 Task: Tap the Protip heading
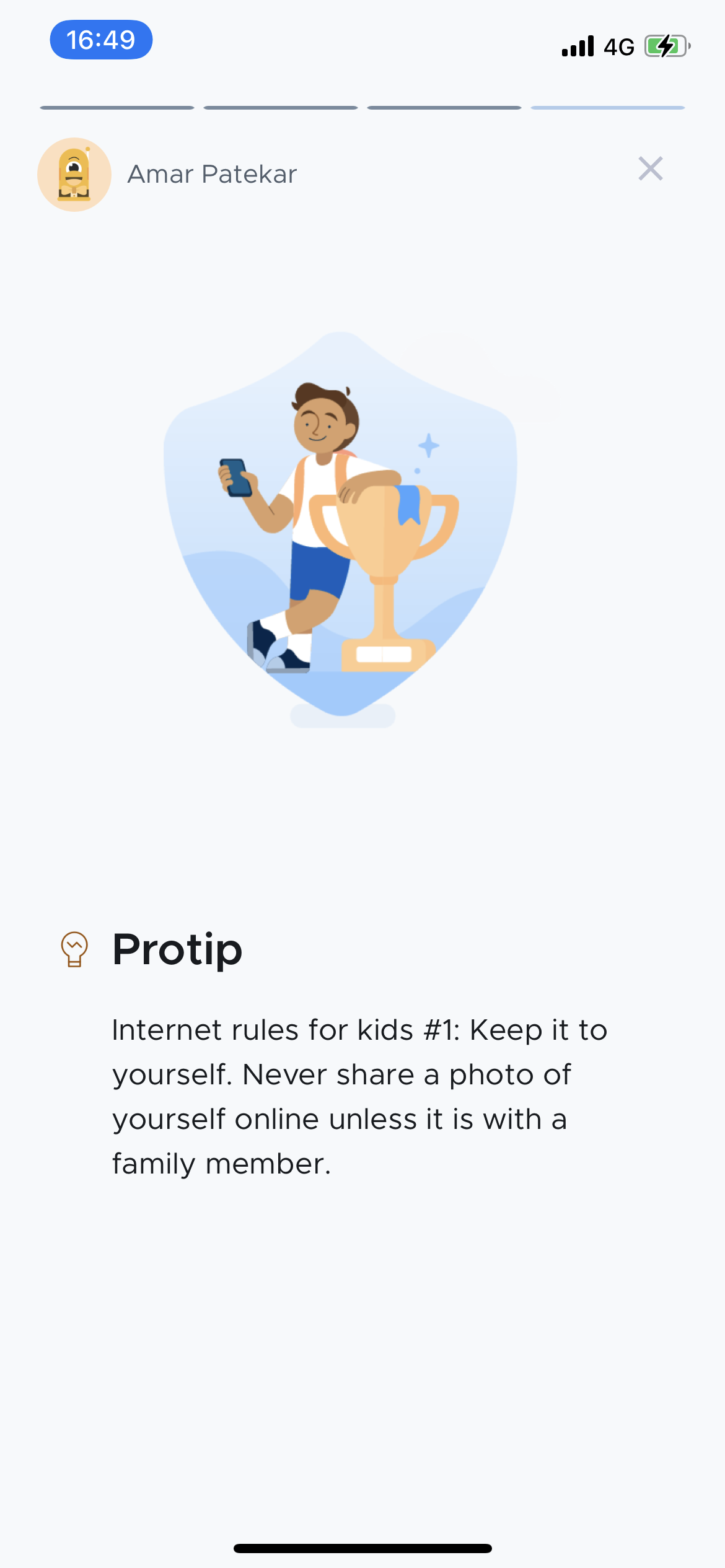point(177,948)
